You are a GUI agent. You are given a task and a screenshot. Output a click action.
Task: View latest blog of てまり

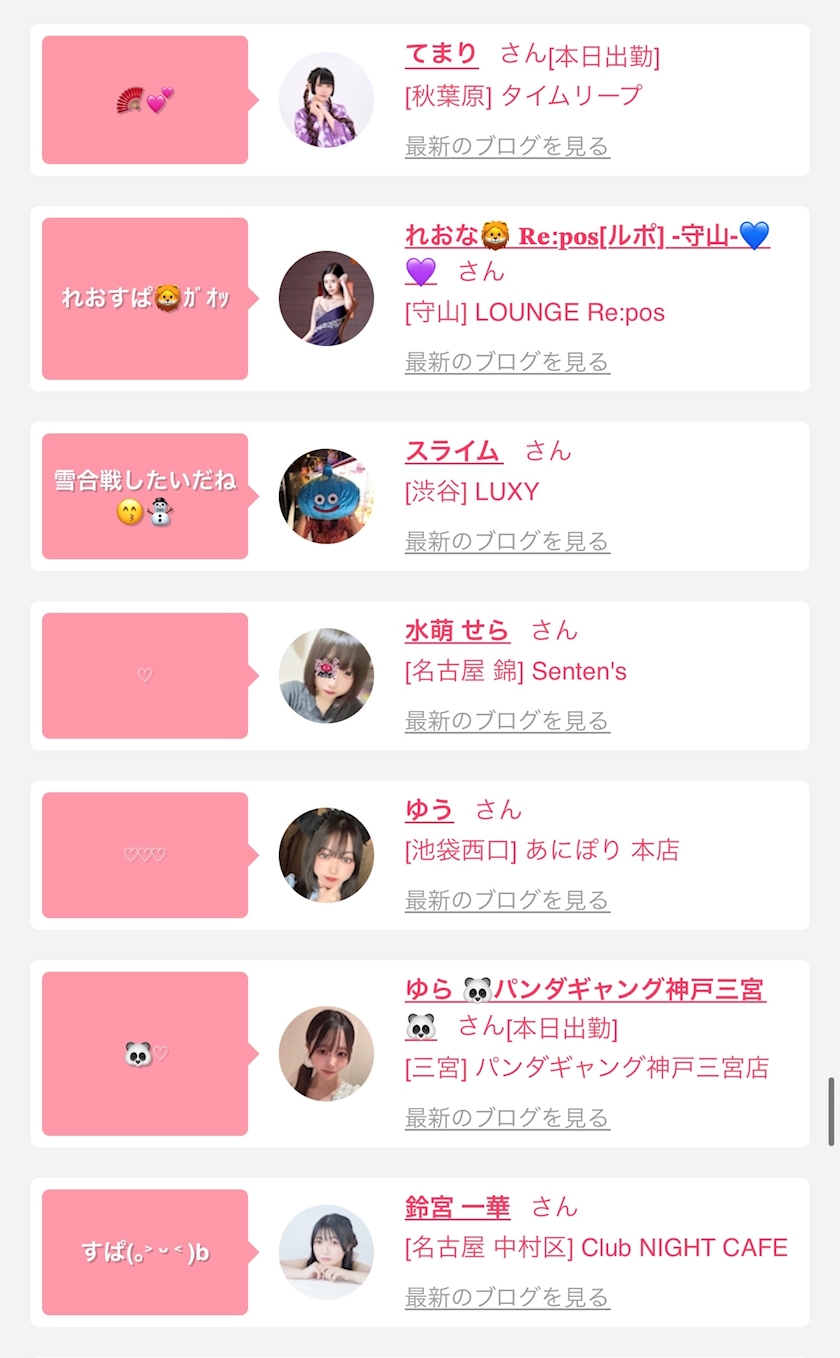(x=507, y=147)
